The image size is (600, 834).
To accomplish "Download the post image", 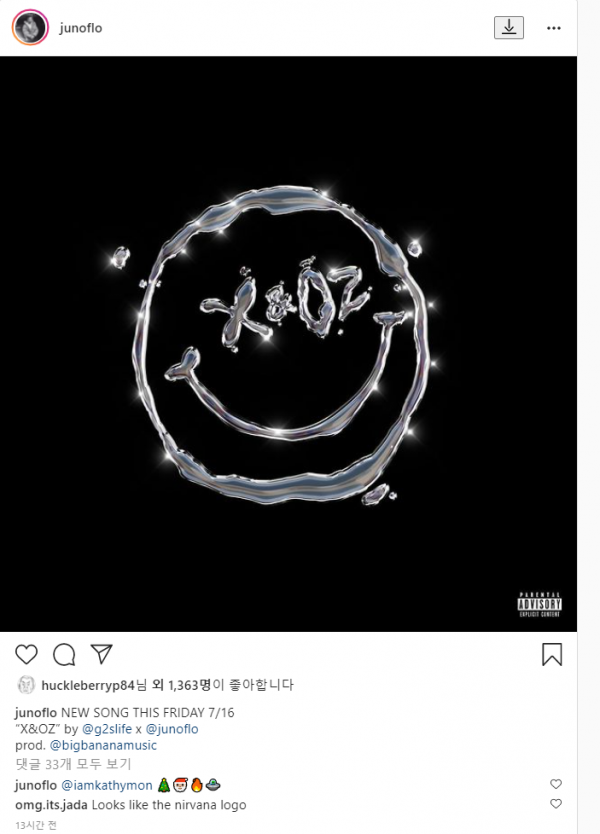I will tap(509, 28).
